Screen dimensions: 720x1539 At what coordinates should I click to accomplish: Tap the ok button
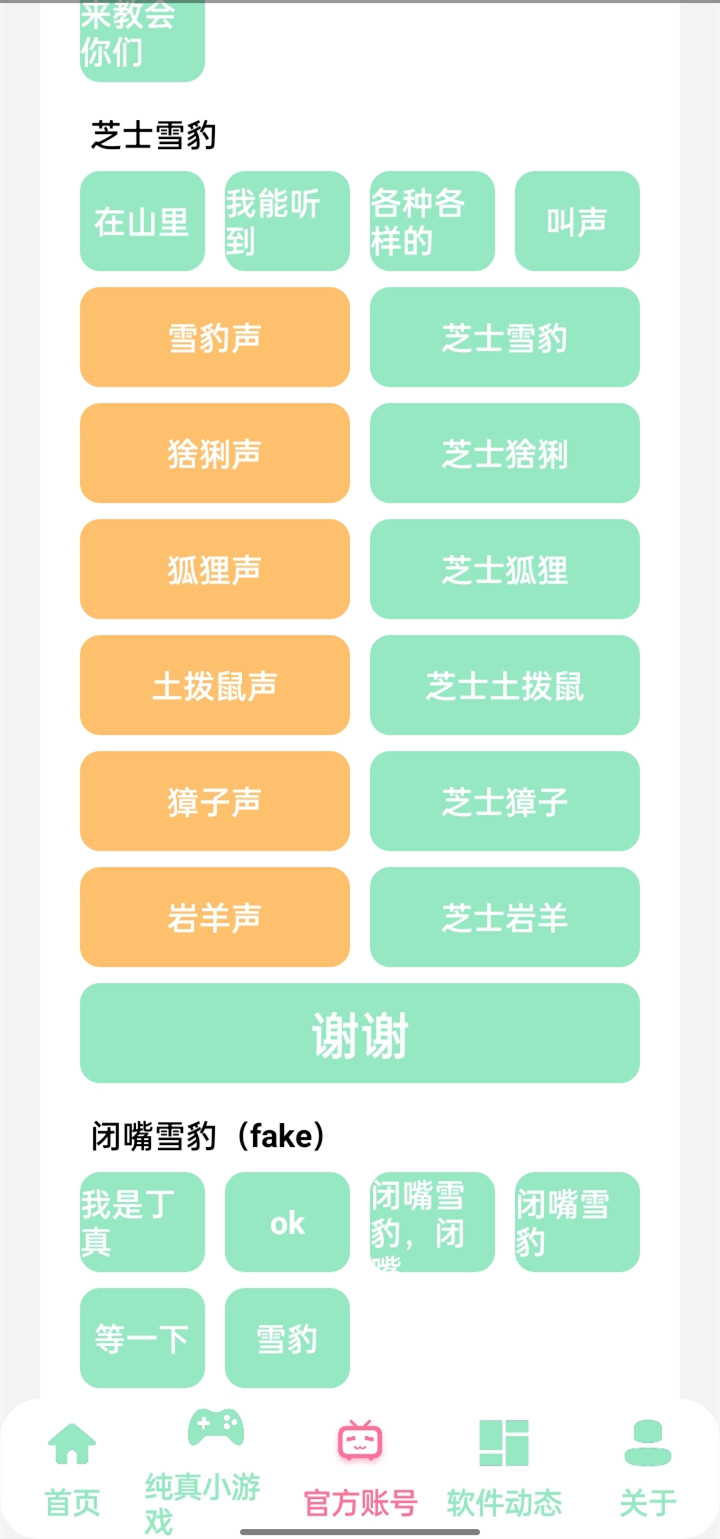click(x=287, y=1222)
